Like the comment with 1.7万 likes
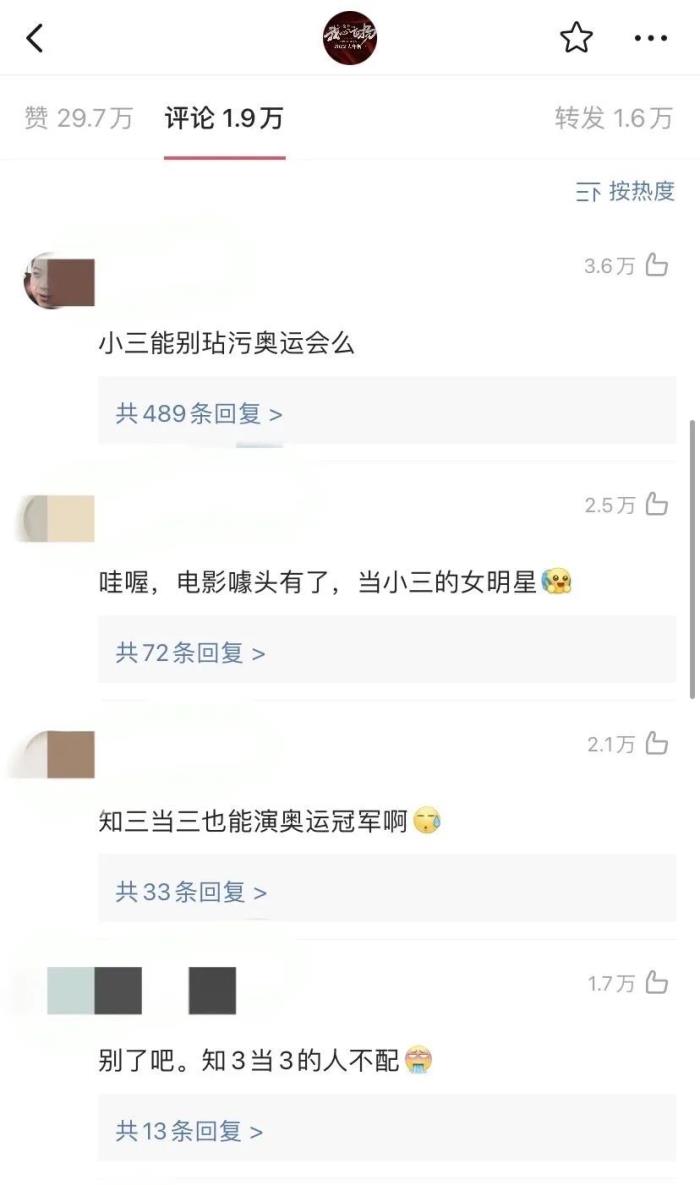The width and height of the screenshot is (700, 1185). coord(657,982)
